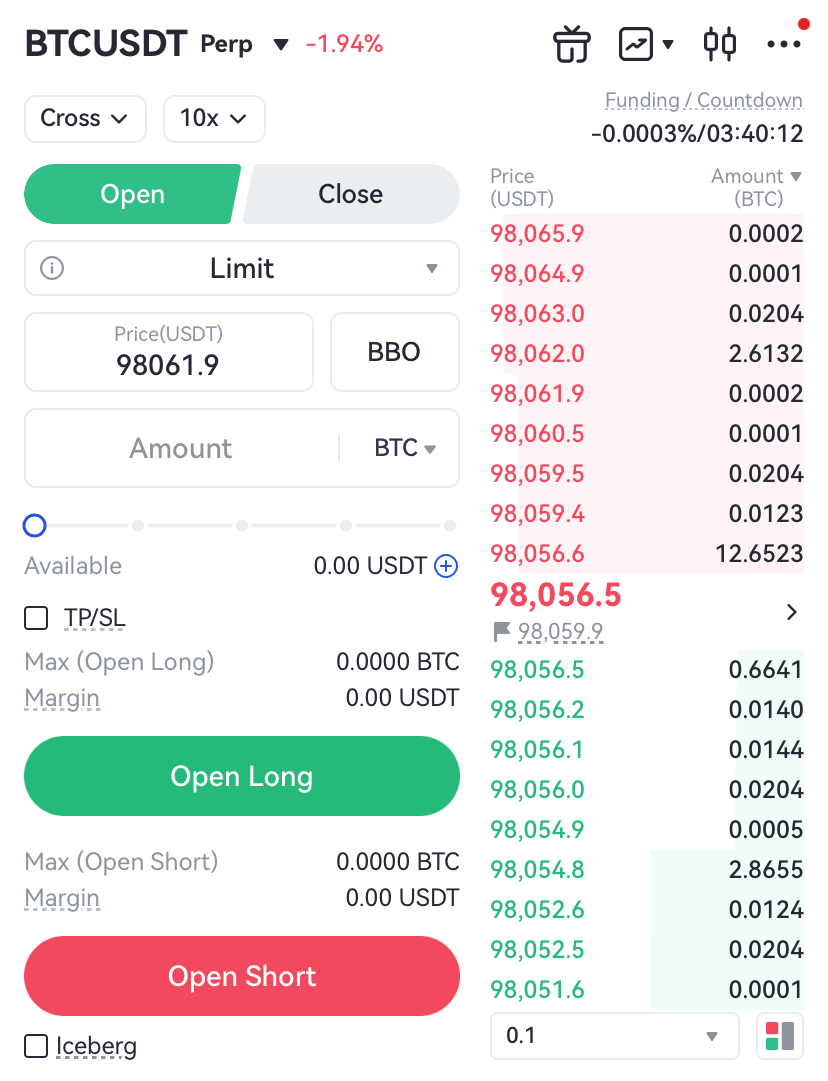Switch to the Close tab

pos(350,194)
